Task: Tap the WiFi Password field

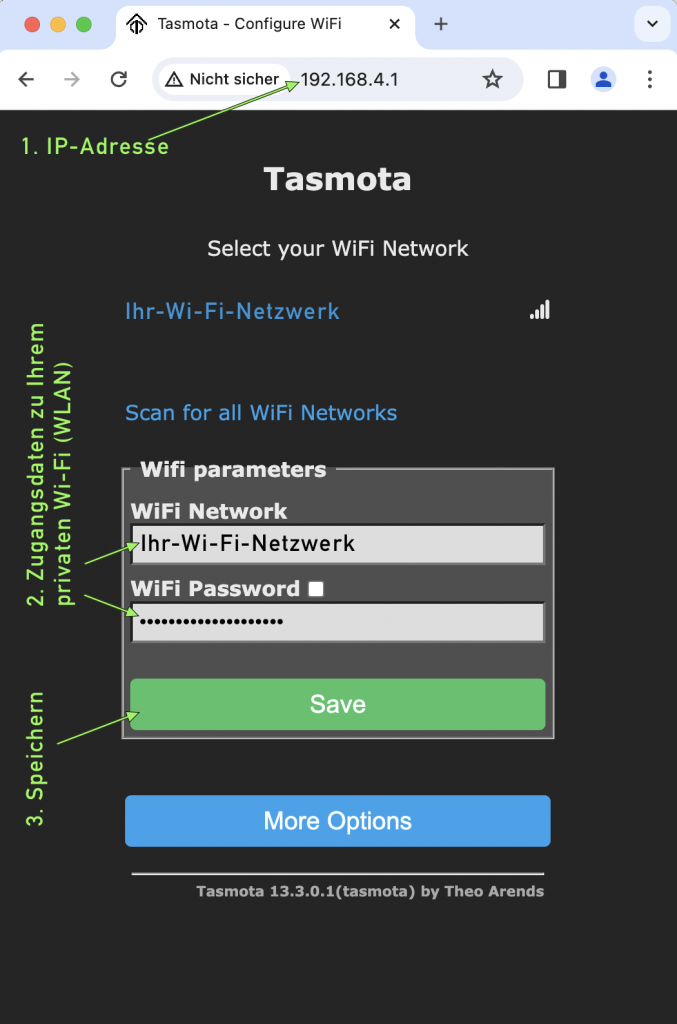Action: (x=337, y=622)
